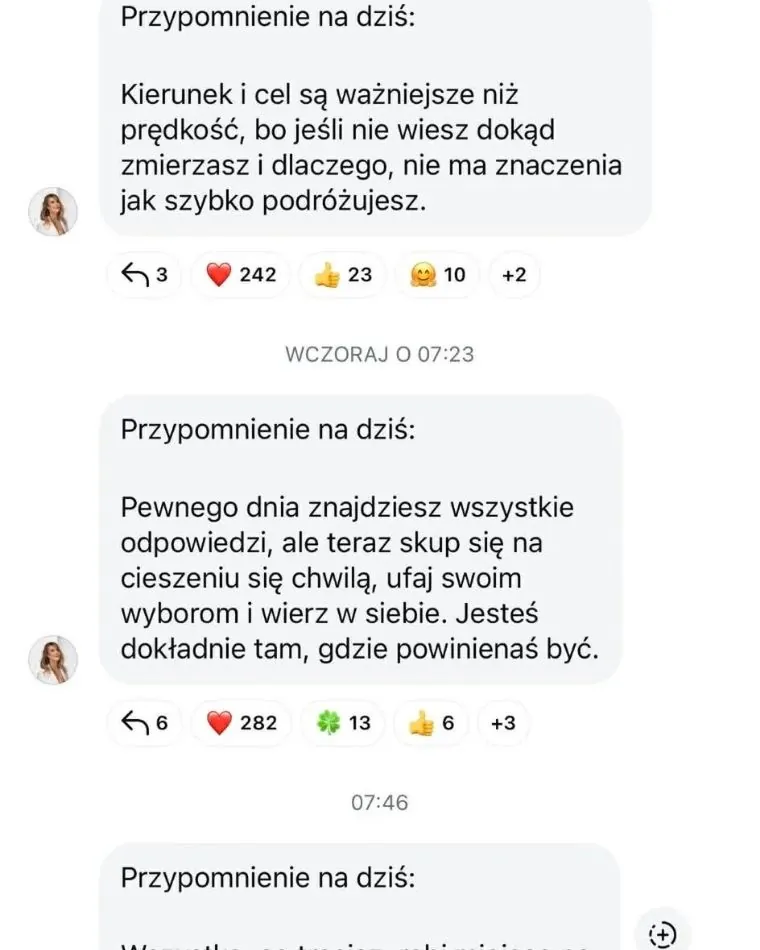Tap the reply arrow showing 6 on second message

coord(146,723)
